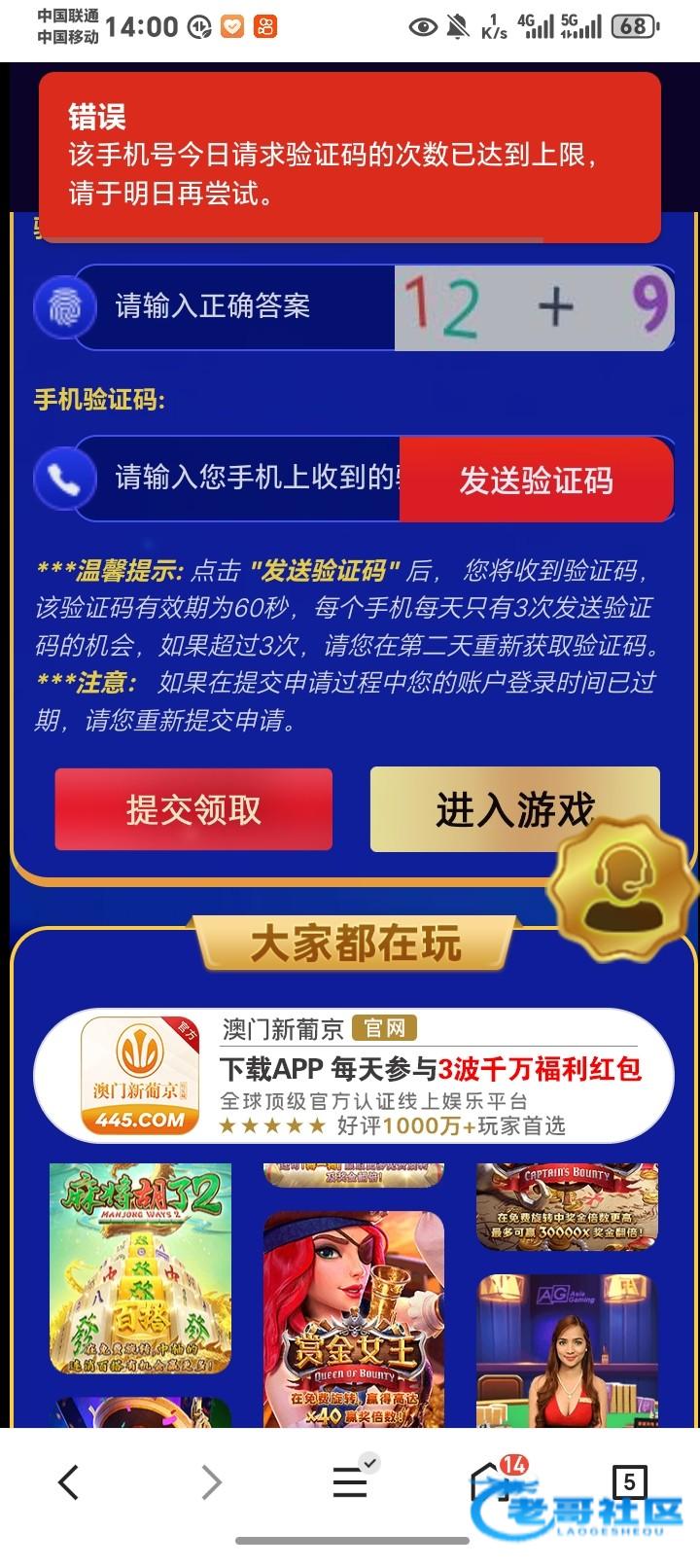Go back with the browser back arrow

tap(68, 1482)
